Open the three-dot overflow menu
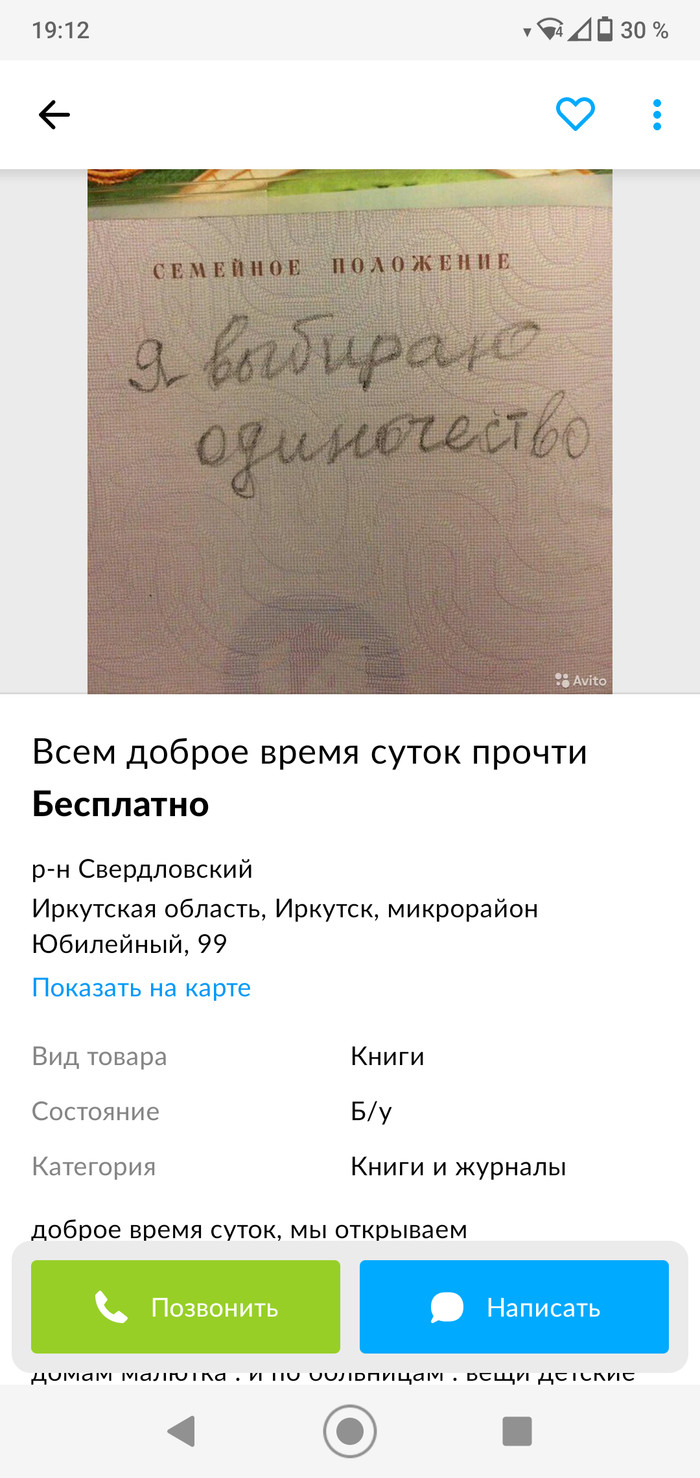Screen dimensions: 700x1478 click(657, 115)
